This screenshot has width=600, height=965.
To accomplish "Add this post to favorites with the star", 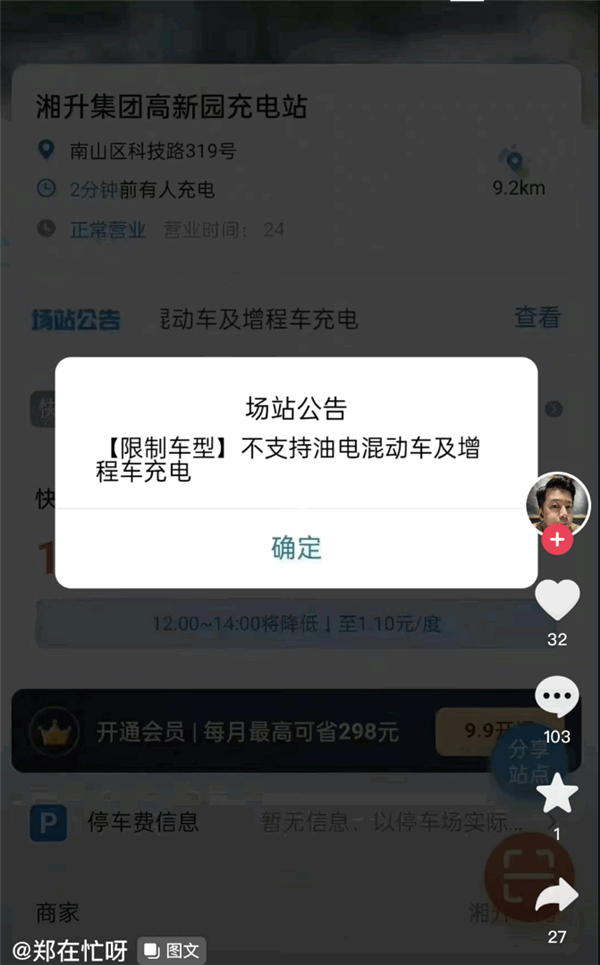I will point(557,794).
